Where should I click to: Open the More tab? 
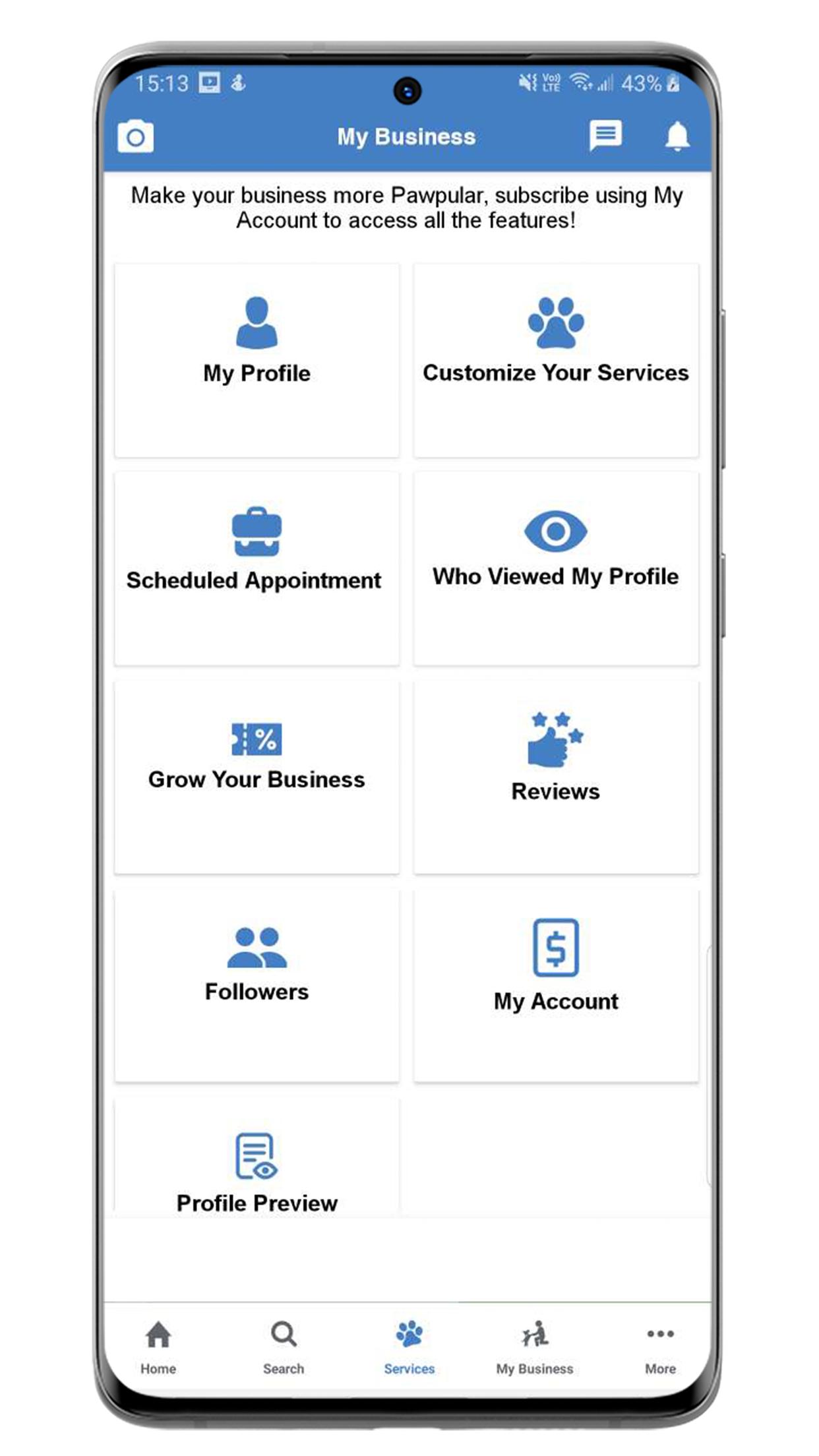[x=660, y=1347]
